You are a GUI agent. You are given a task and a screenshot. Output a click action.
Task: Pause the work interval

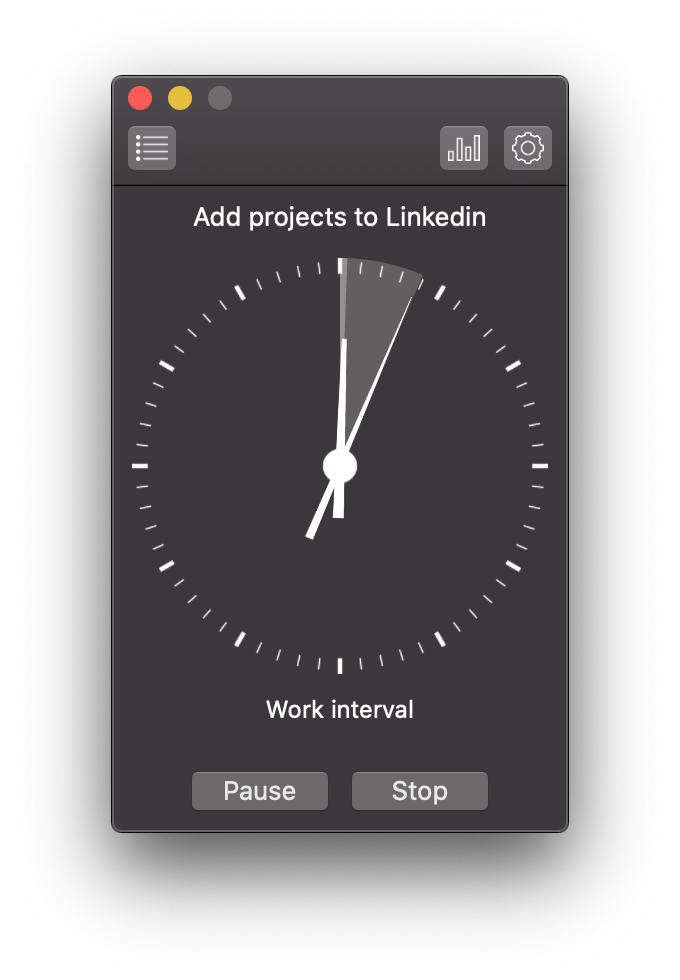point(260,791)
